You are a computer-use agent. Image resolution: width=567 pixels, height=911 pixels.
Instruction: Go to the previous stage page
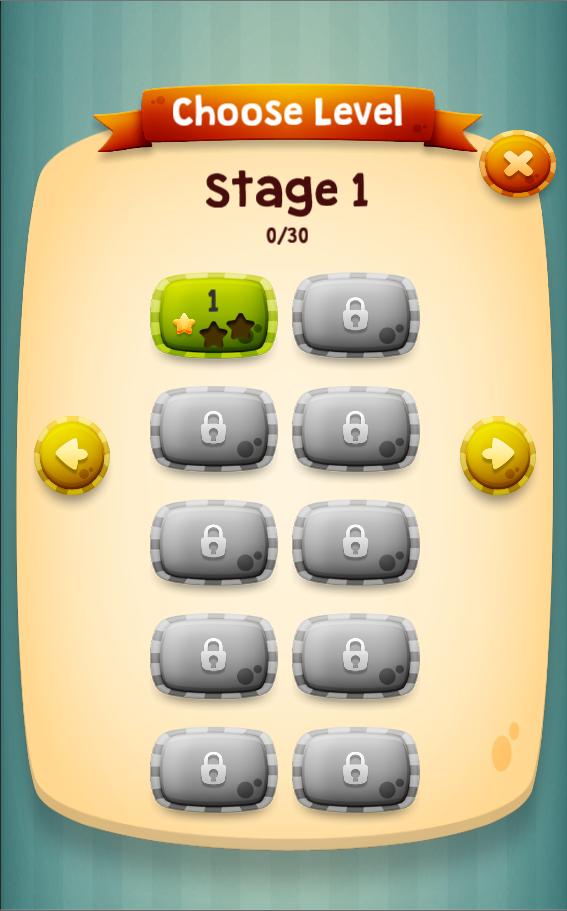coord(72,454)
